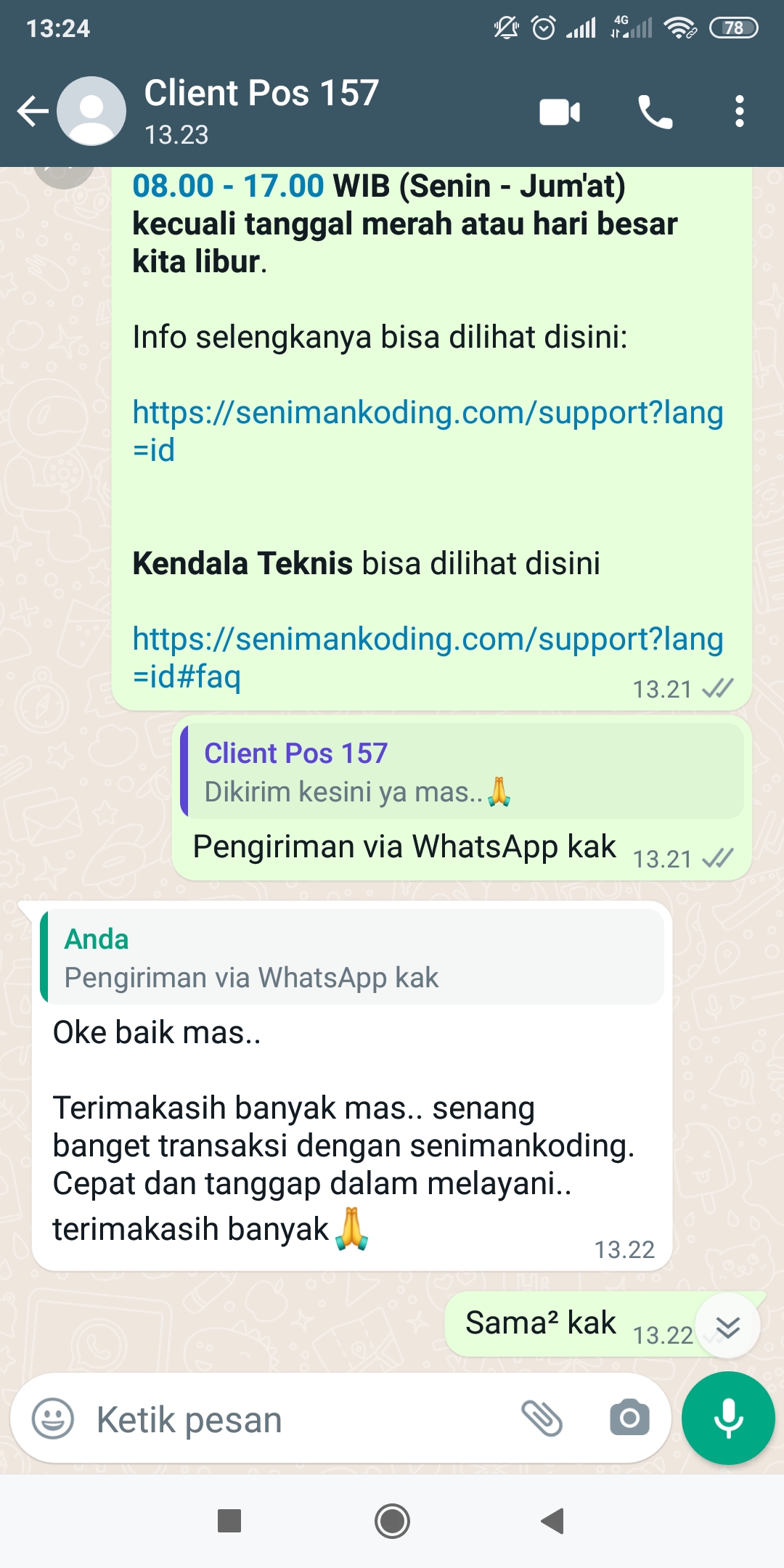Open the camera from the message bar
This screenshot has width=784, height=1568.
(629, 1418)
